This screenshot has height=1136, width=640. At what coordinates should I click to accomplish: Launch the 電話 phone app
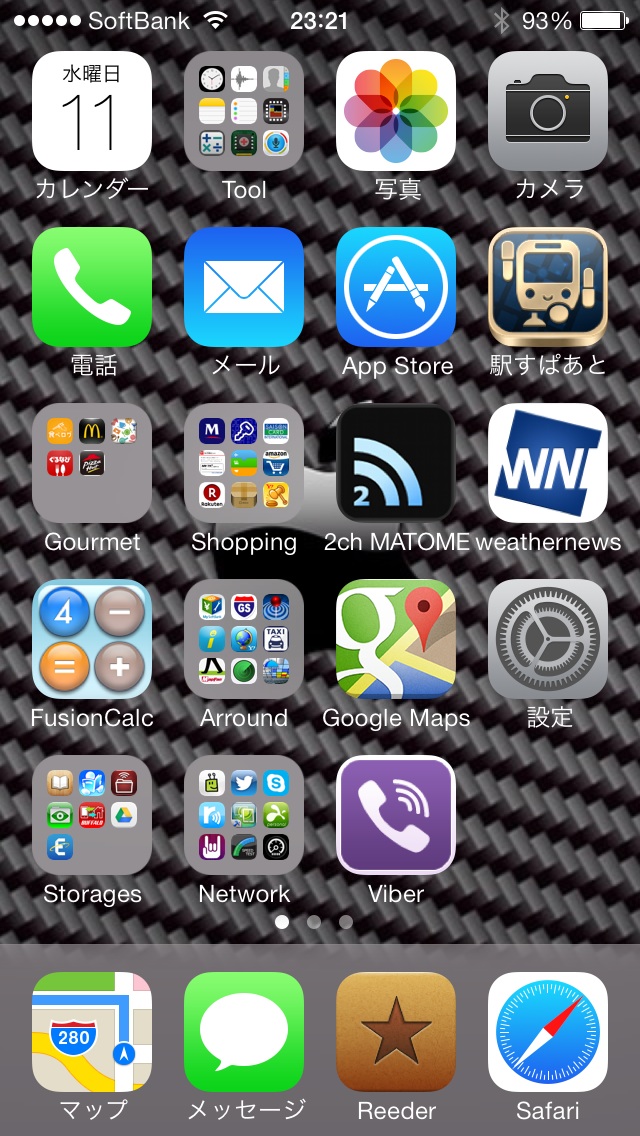tap(92, 287)
